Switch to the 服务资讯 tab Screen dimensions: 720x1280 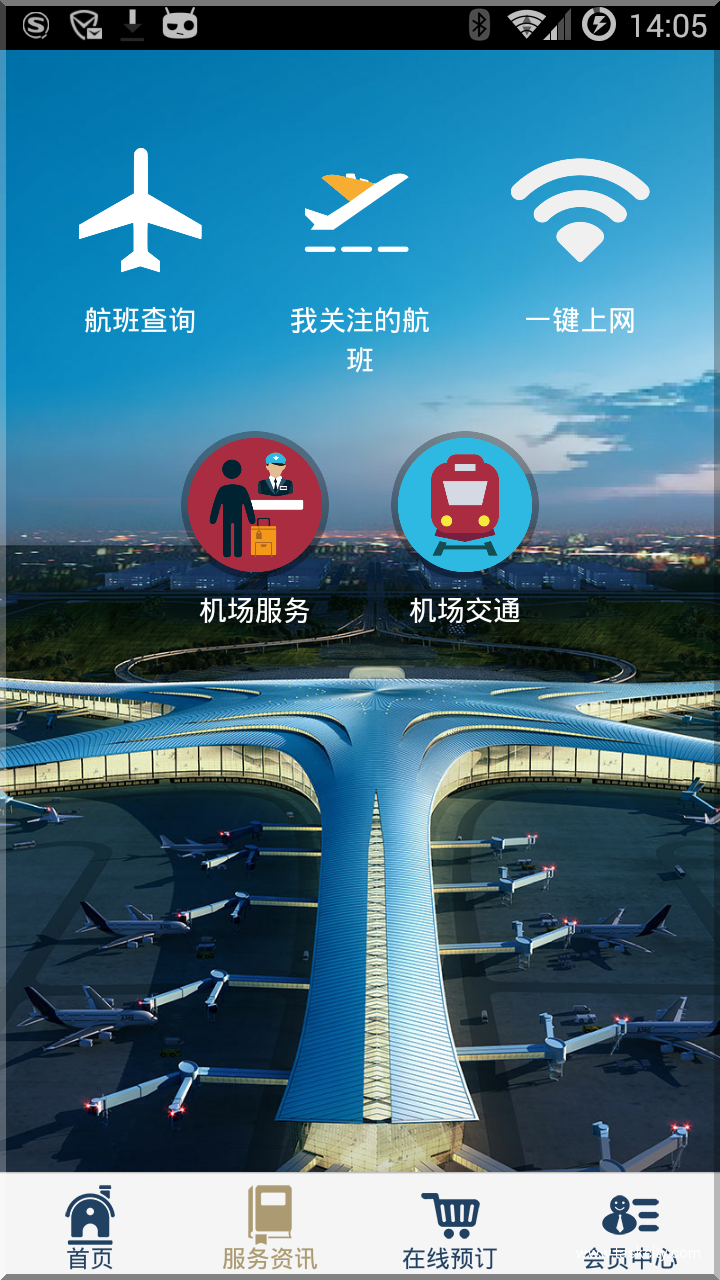point(268,1240)
